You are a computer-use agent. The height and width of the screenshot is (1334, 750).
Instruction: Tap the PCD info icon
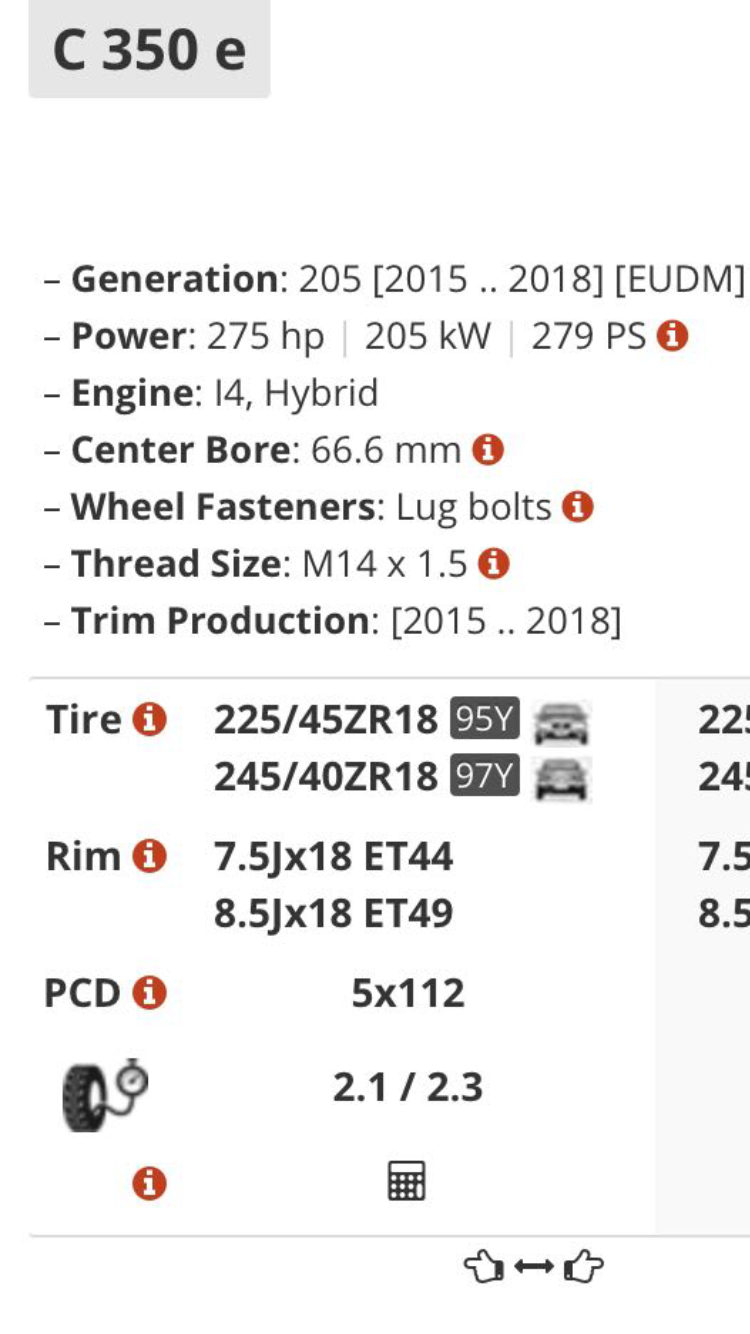pos(149,993)
